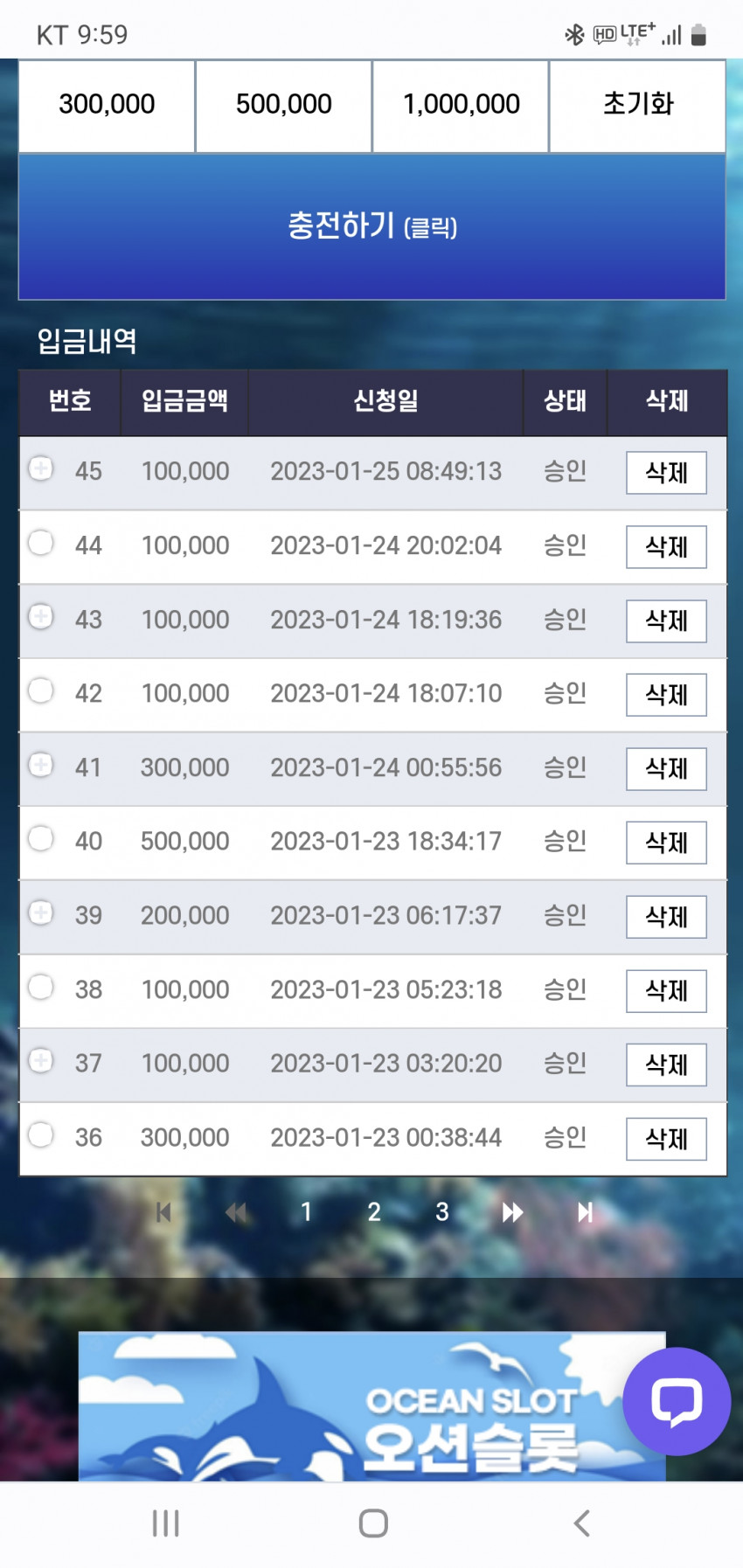The image size is (743, 1568).
Task: Delete deposit entry number 36
Action: [x=666, y=1139]
